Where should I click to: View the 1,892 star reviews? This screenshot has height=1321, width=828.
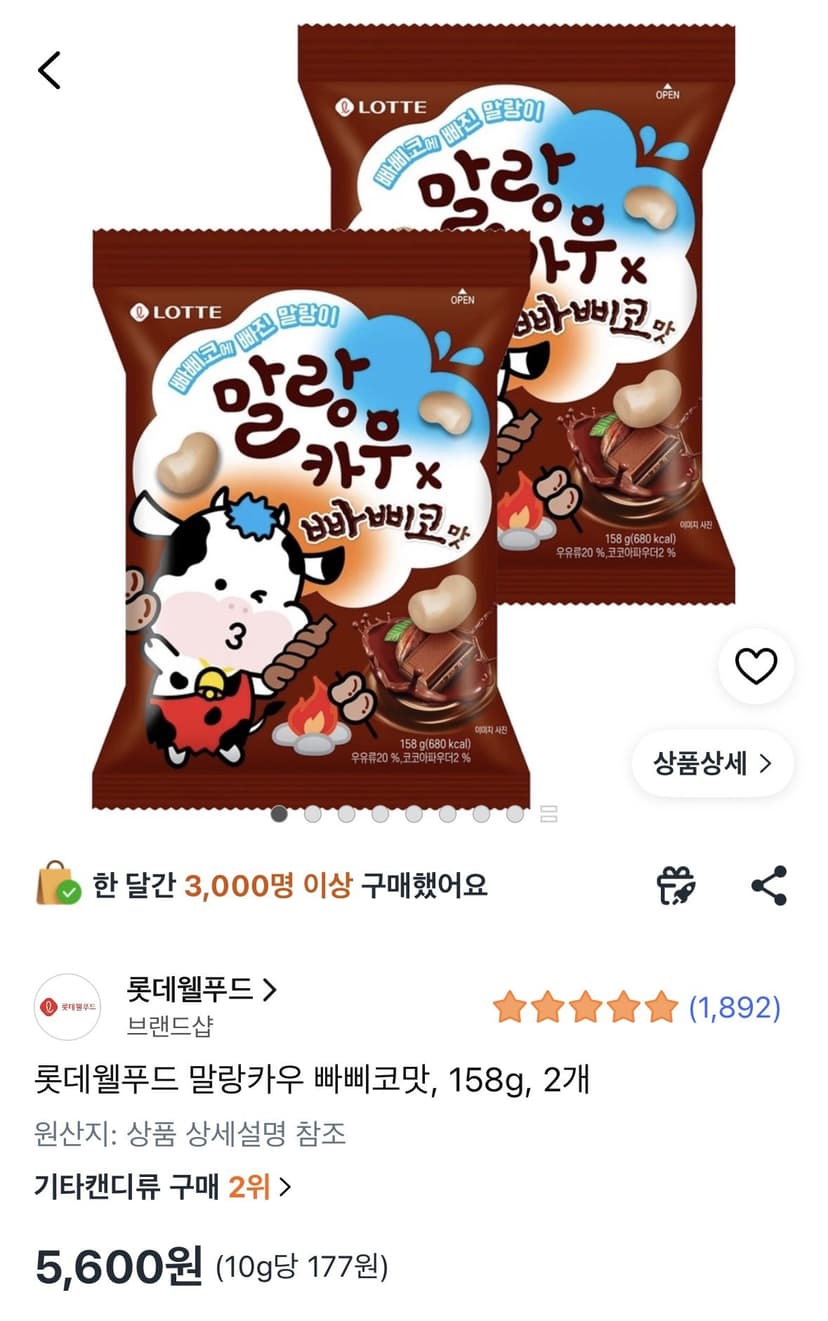[x=636, y=1007]
